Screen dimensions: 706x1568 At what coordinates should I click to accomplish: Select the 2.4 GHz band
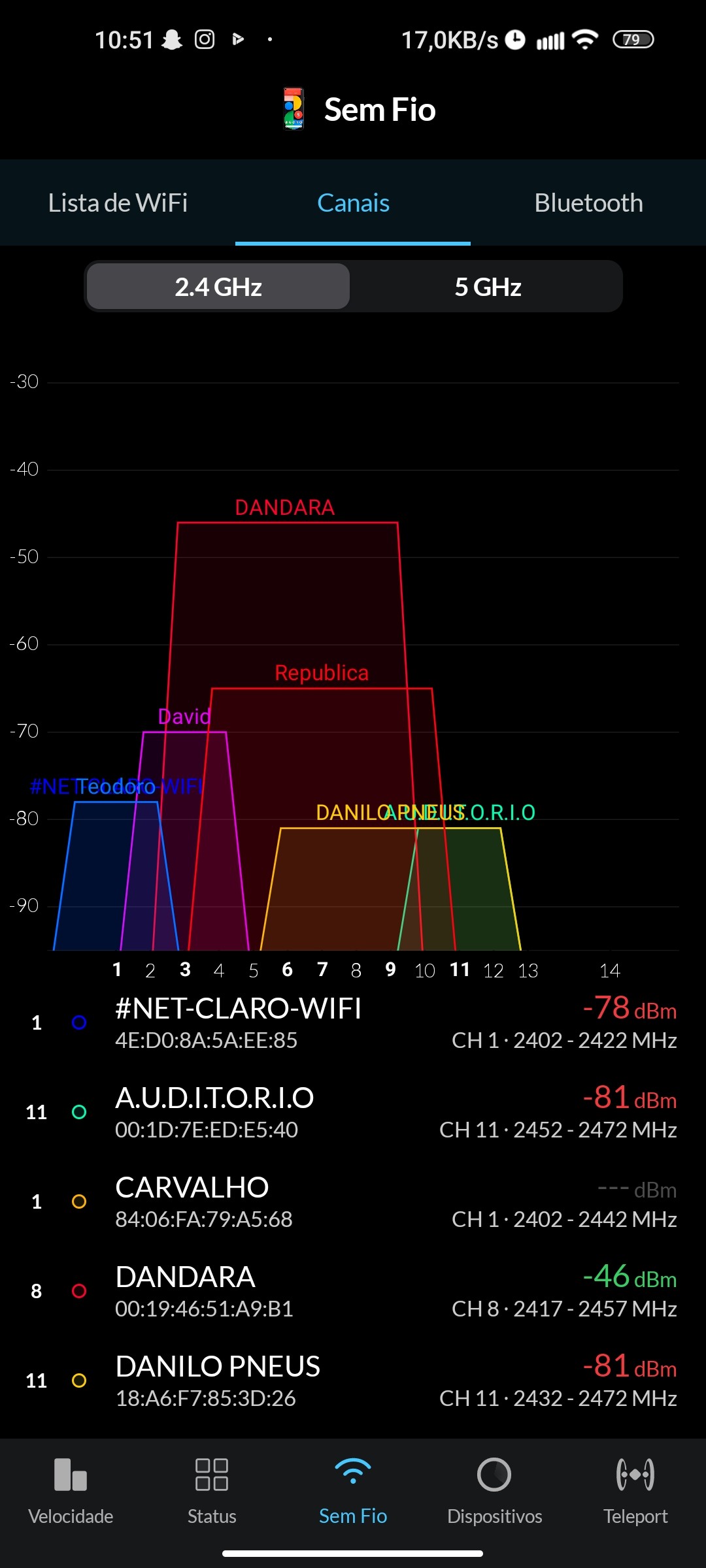218,287
